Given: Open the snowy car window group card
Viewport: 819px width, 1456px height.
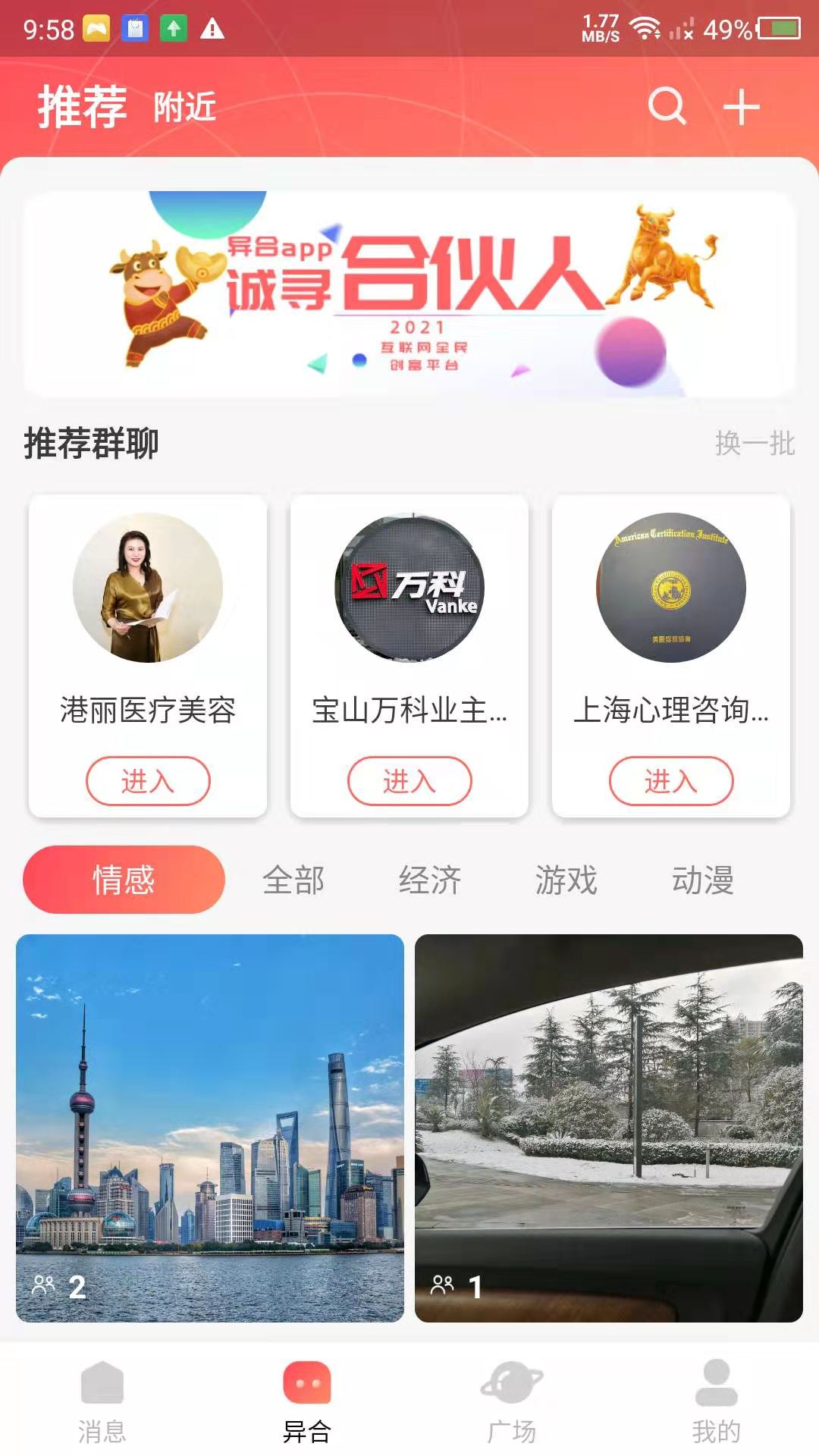Looking at the screenshot, I should coord(609,1128).
